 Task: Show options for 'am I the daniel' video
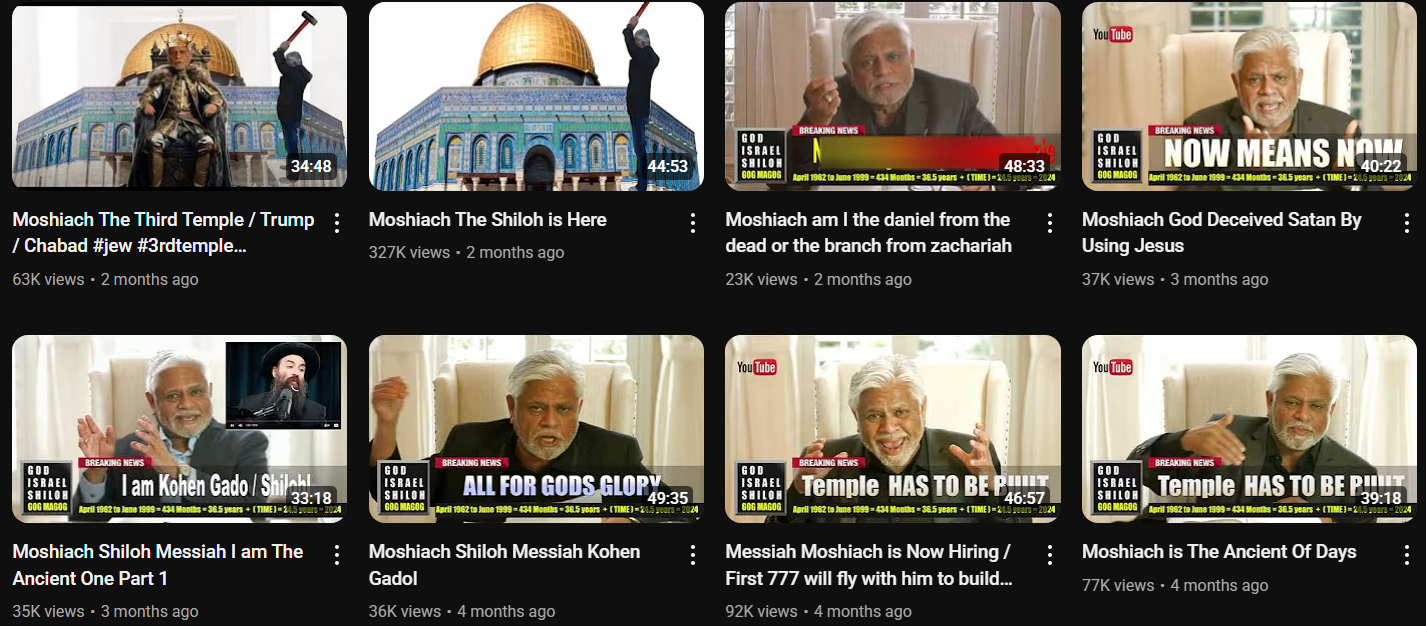1050,222
